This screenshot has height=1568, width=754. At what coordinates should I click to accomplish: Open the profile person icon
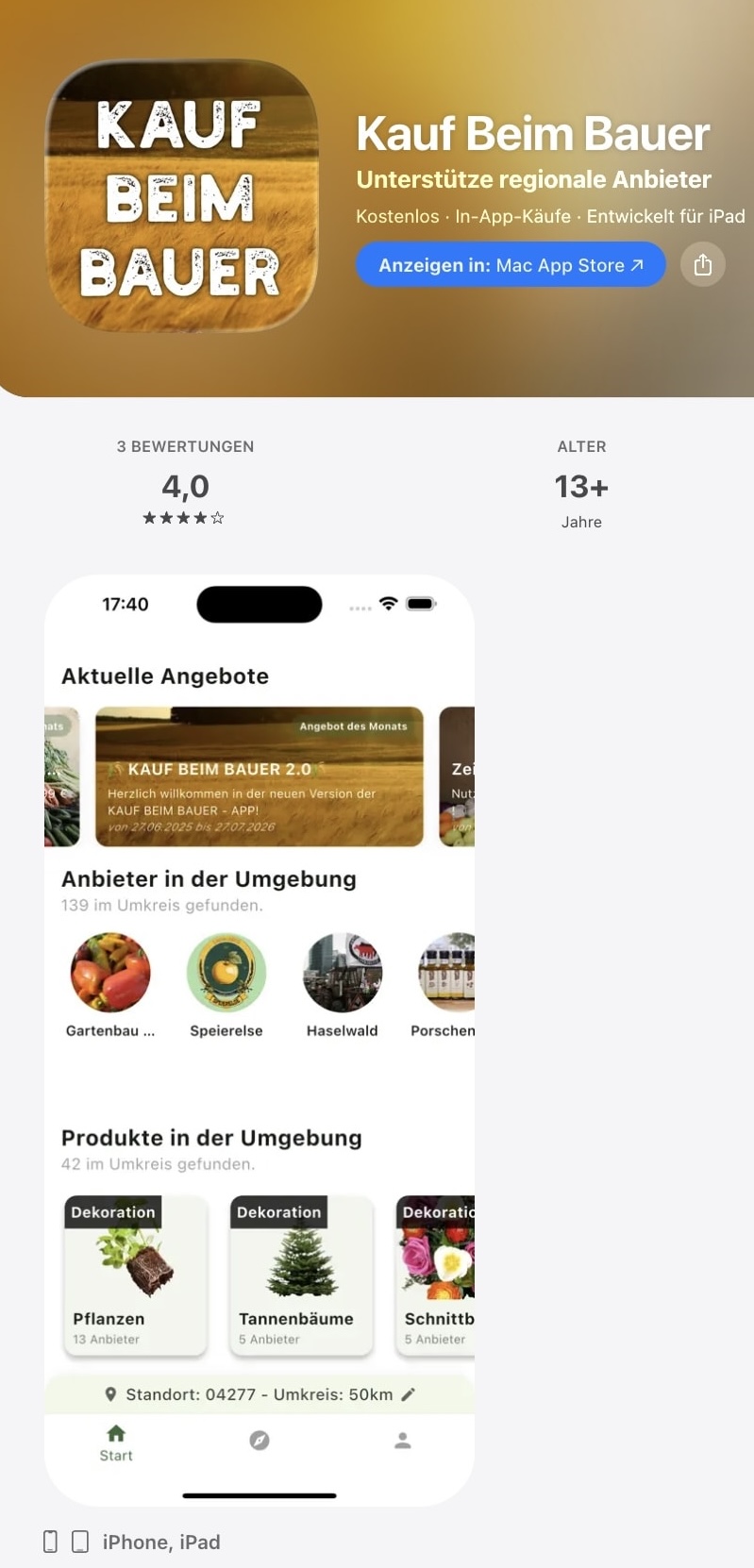(x=402, y=1440)
